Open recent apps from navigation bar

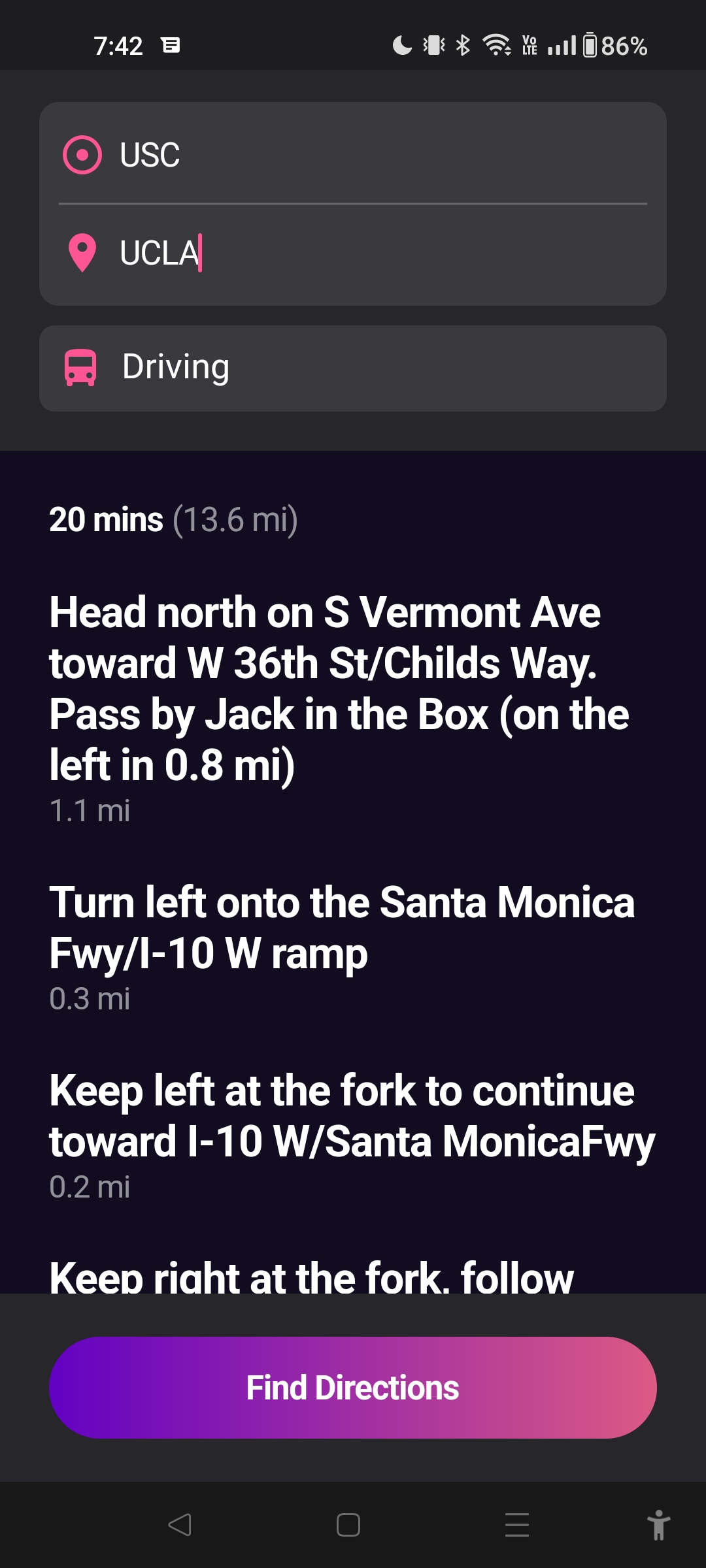click(516, 1525)
